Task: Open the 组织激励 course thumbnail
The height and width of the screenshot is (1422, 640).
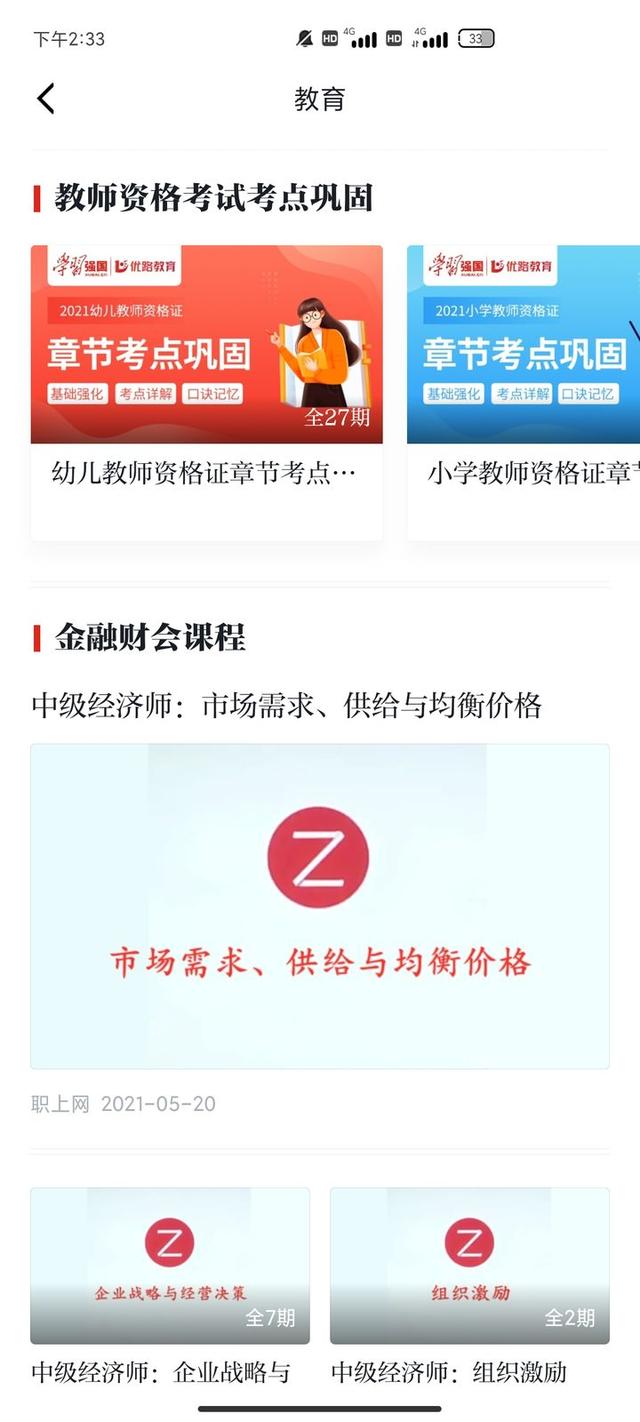Action: tap(470, 1266)
